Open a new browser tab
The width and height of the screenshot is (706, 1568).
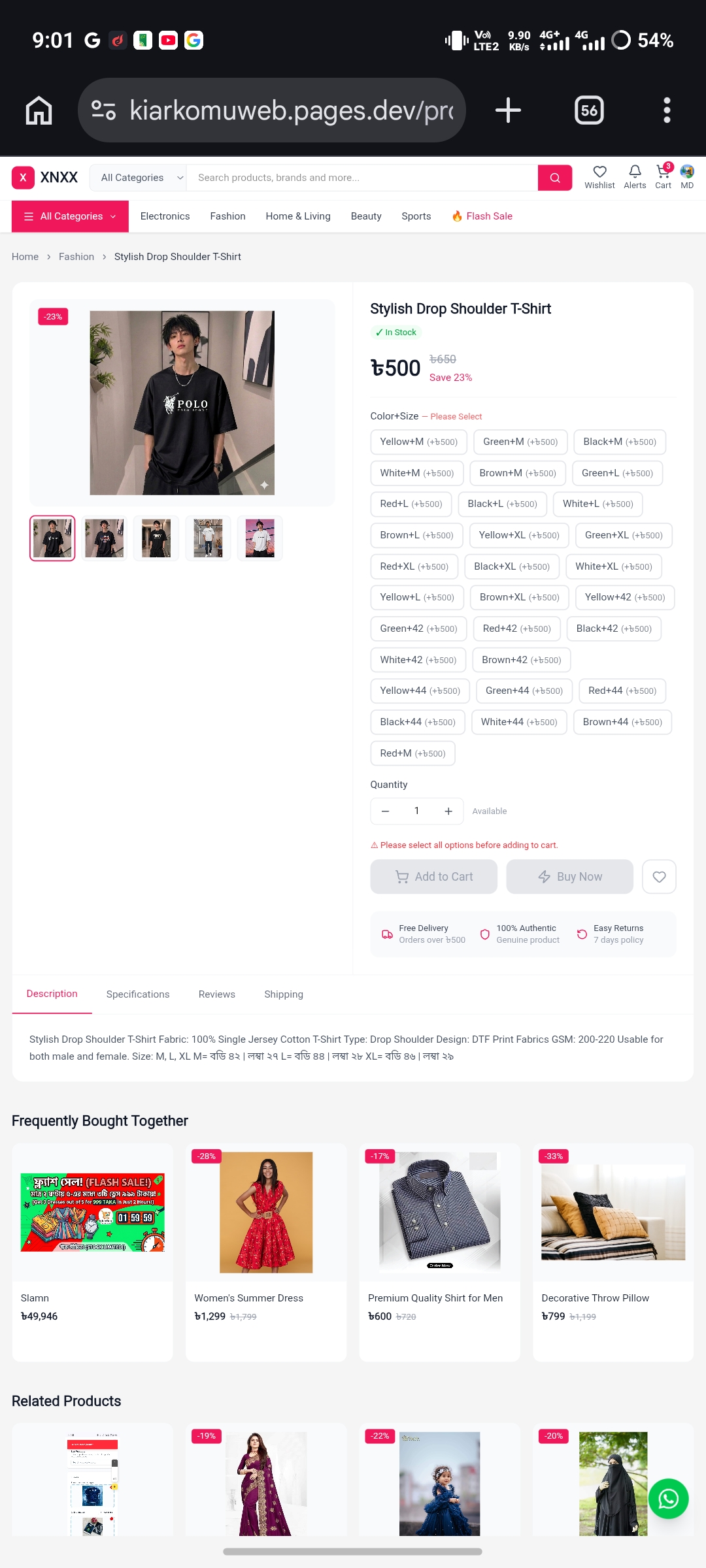508,110
